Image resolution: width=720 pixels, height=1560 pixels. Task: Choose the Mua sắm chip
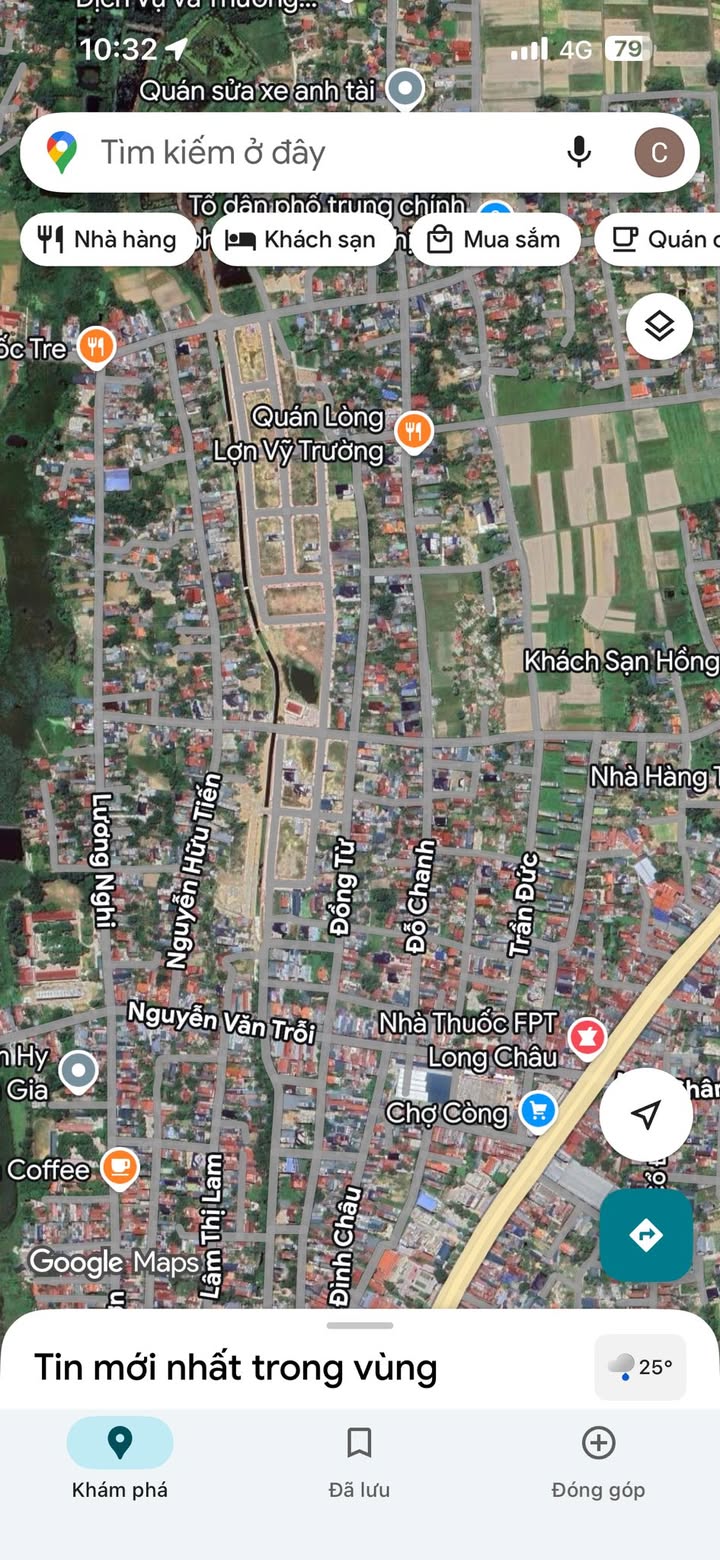[x=495, y=240]
